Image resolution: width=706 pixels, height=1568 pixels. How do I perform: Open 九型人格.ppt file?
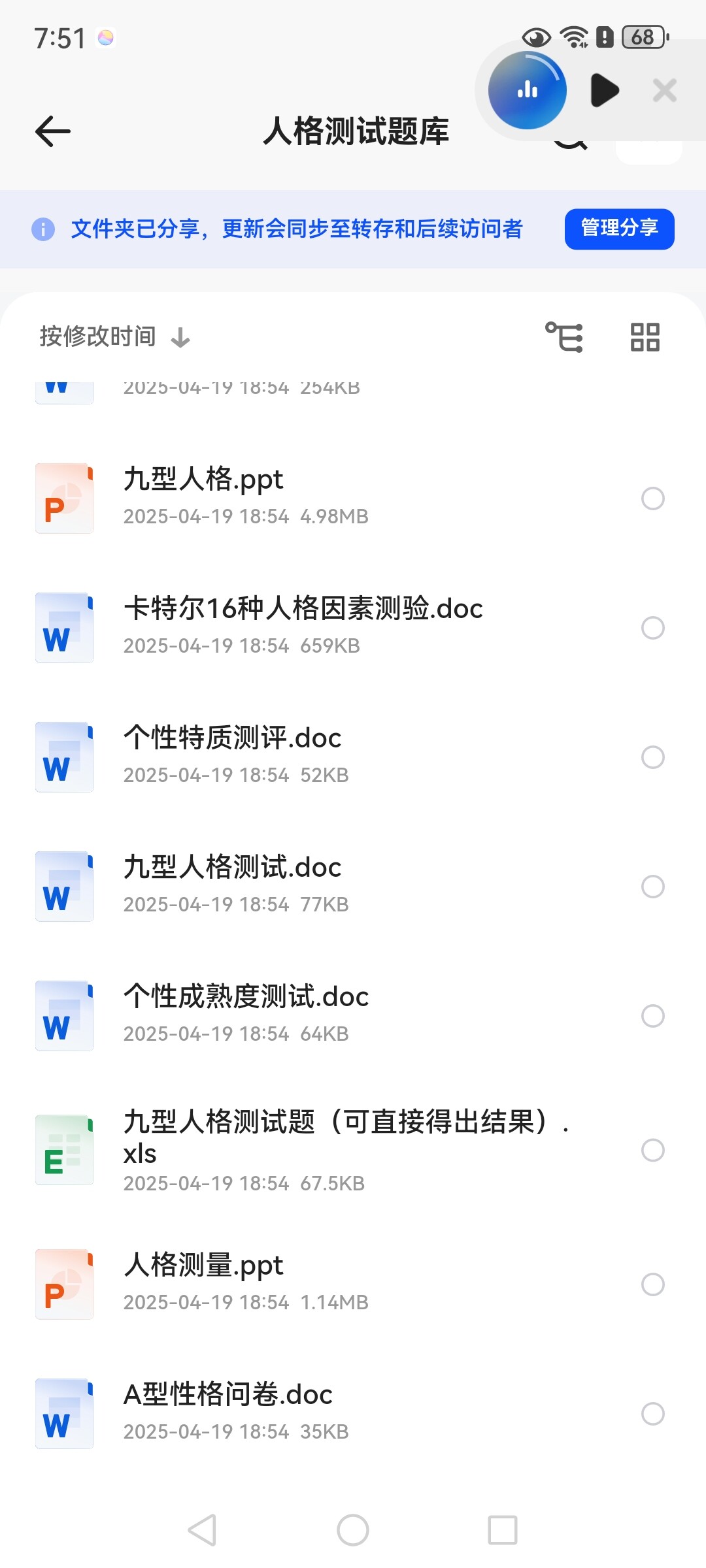[353, 498]
